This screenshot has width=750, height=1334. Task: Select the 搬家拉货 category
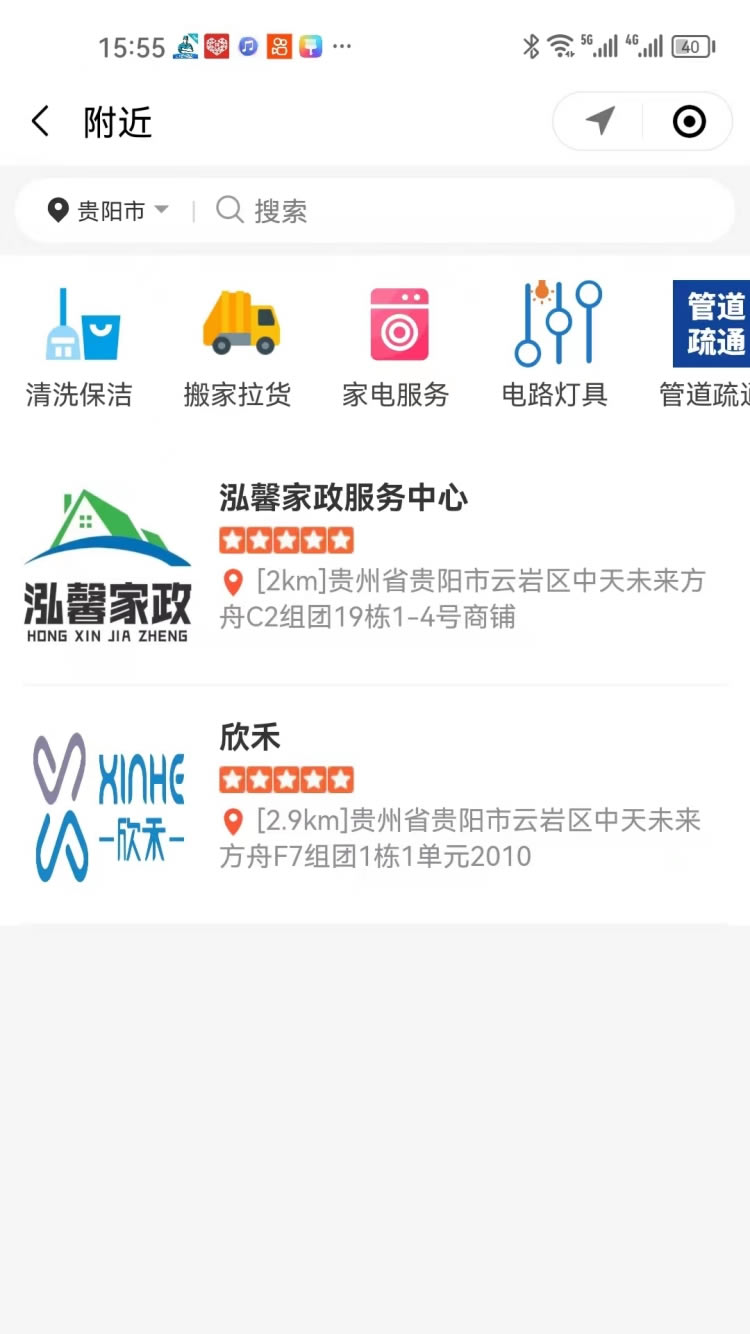(x=238, y=345)
